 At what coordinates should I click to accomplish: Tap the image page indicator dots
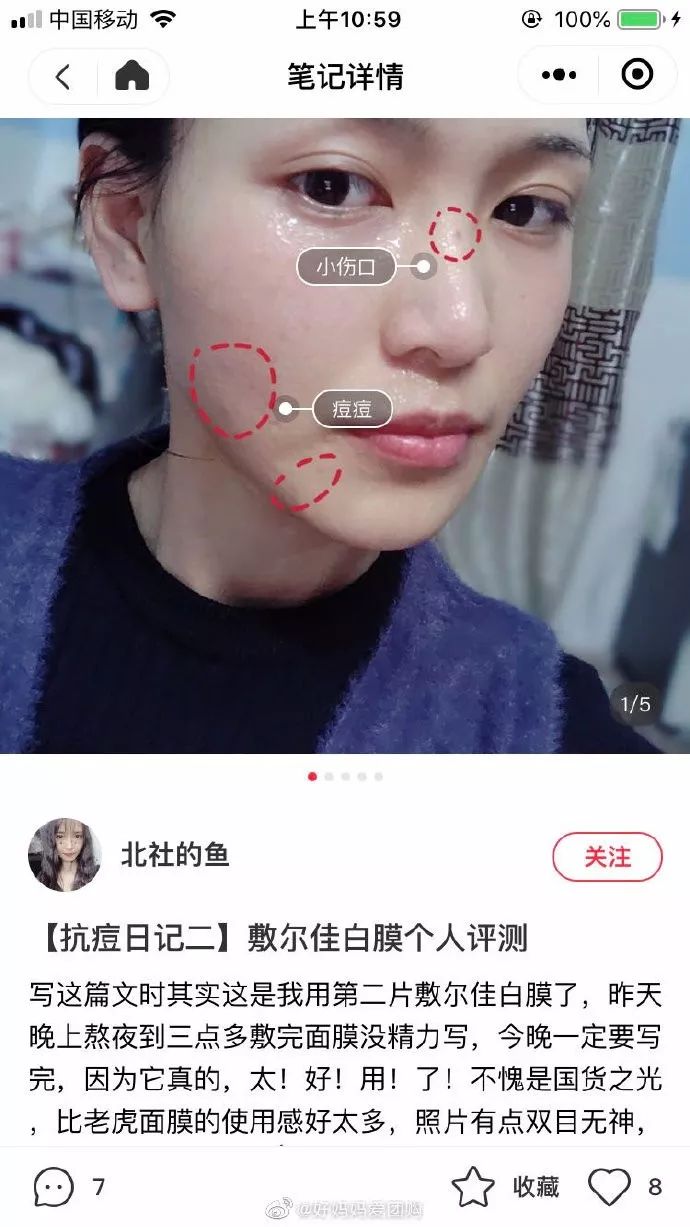pos(345,776)
